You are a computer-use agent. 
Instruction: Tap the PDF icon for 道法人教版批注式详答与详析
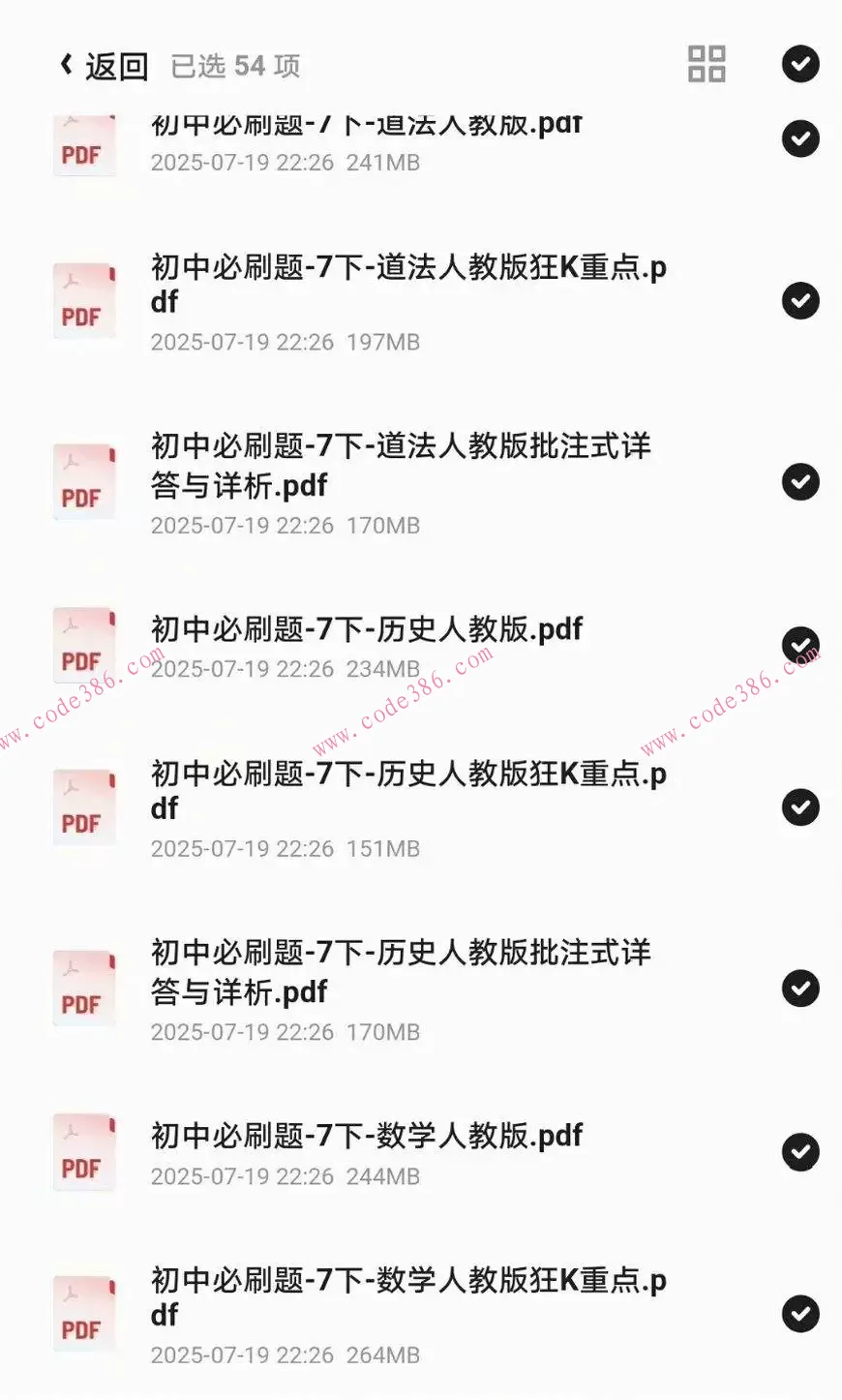coord(84,481)
